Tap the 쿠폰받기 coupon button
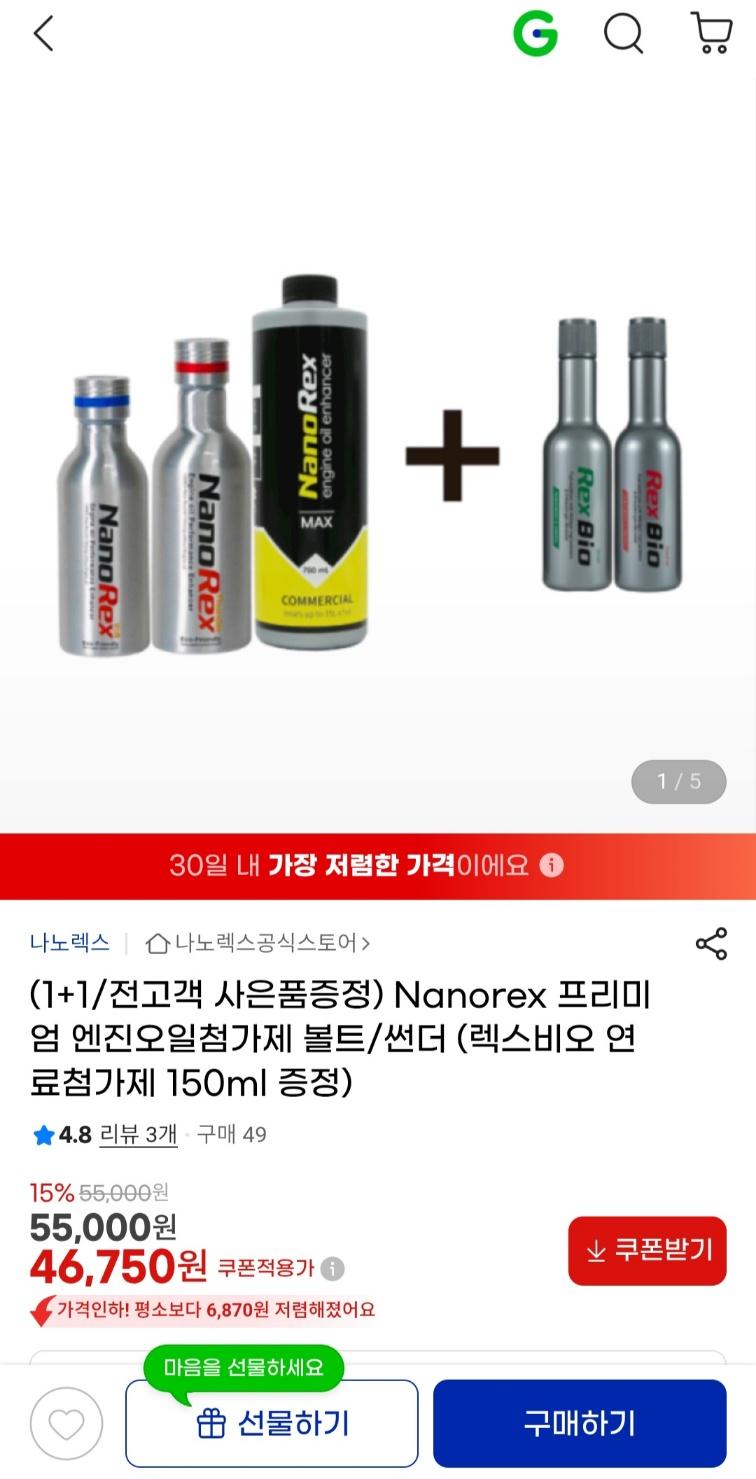Viewport: 756px width, 1479px height. coord(647,1250)
